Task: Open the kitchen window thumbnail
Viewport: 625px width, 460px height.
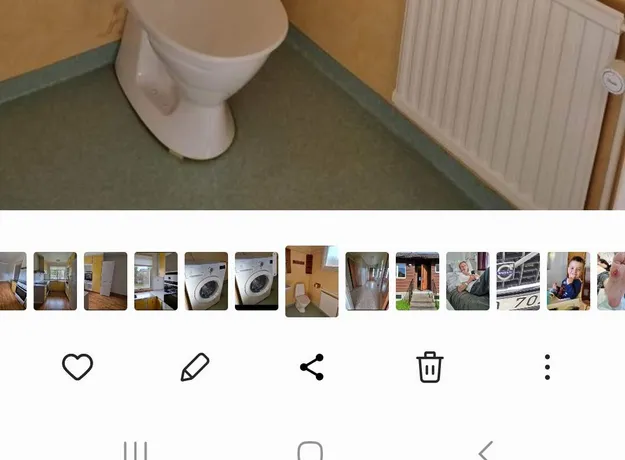Action: coord(156,281)
